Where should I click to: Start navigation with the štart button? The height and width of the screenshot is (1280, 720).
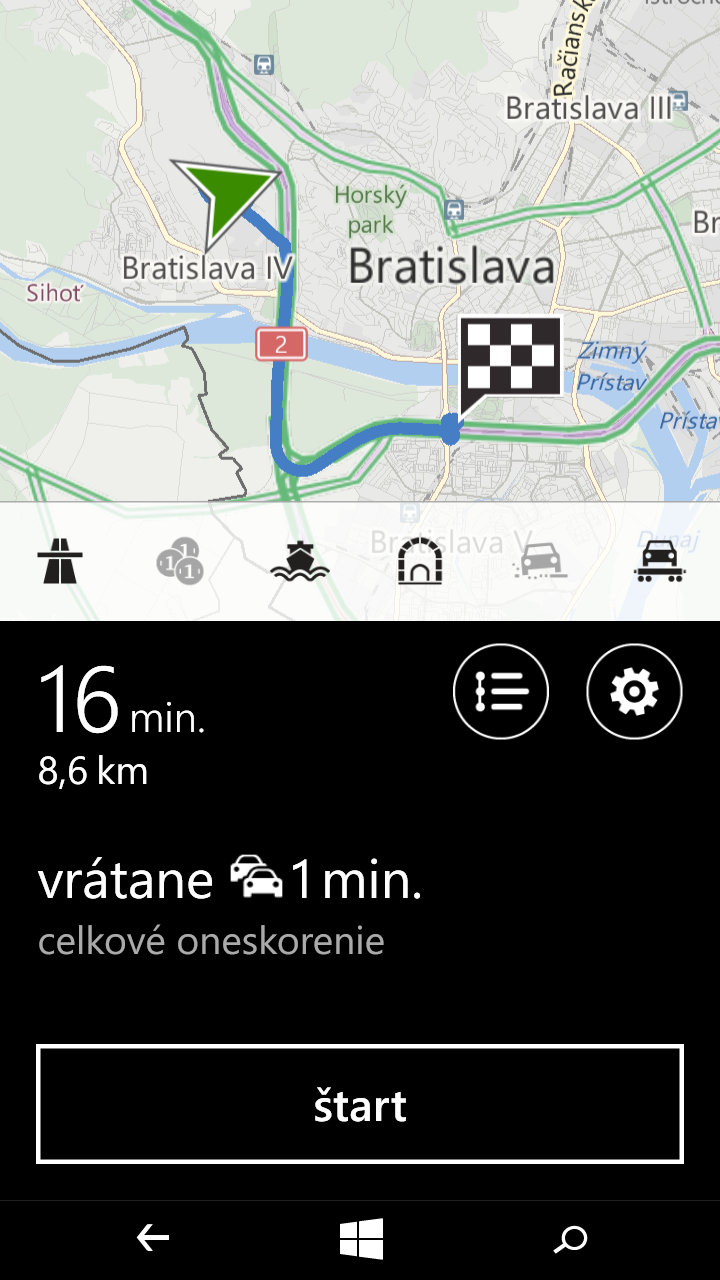click(360, 1104)
